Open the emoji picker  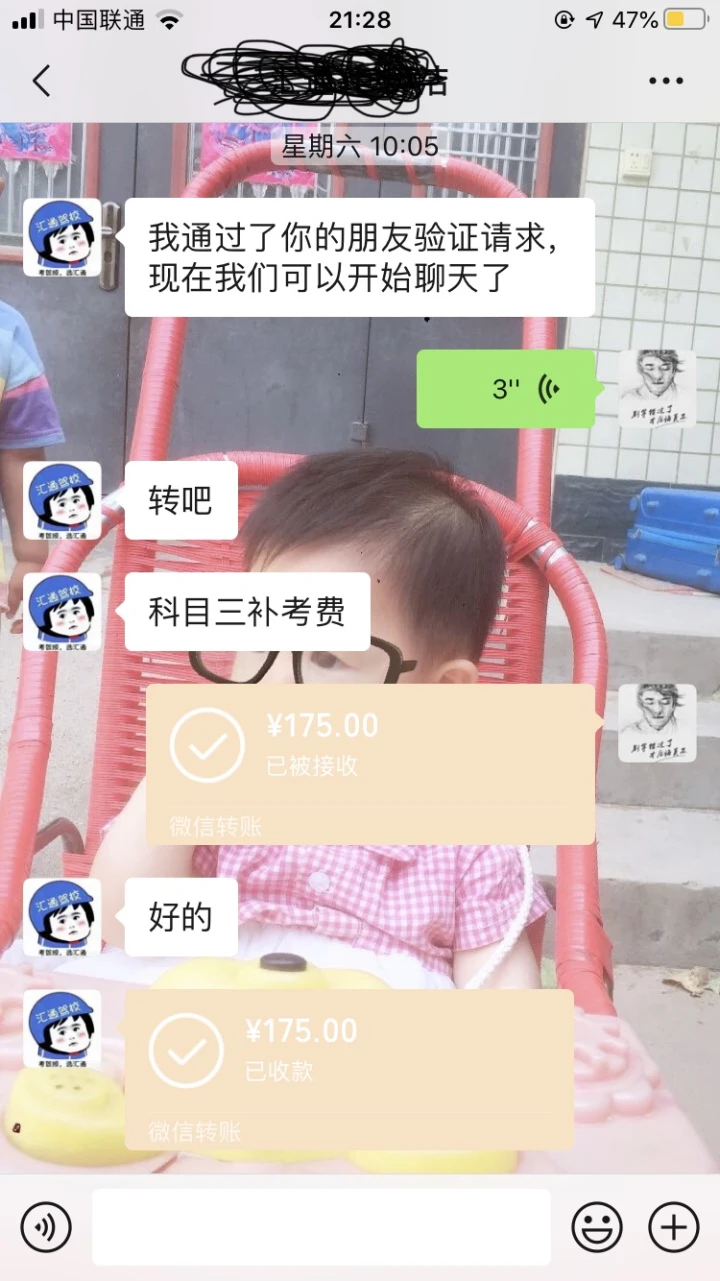[597, 1226]
